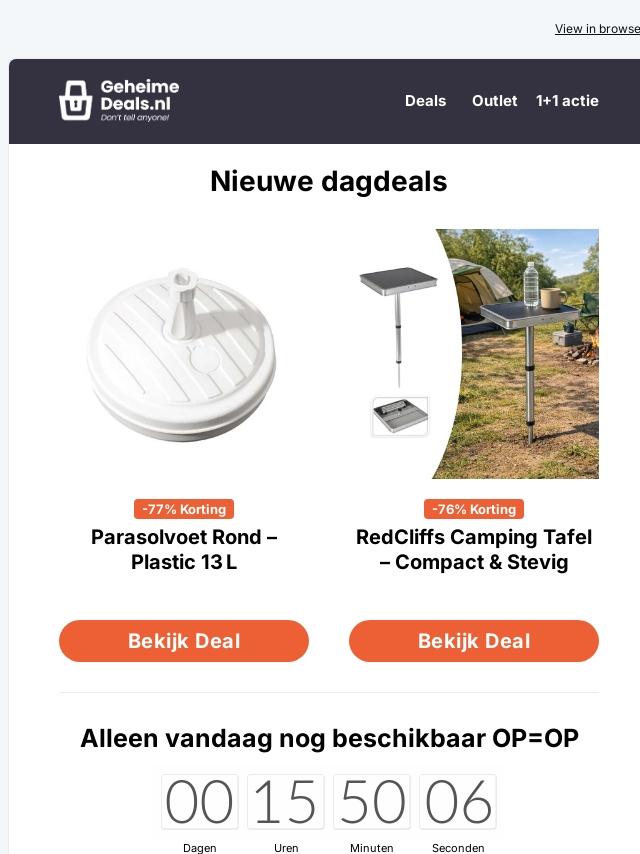Open the View in browser link
Screen dimensions: 640x854
[597, 29]
